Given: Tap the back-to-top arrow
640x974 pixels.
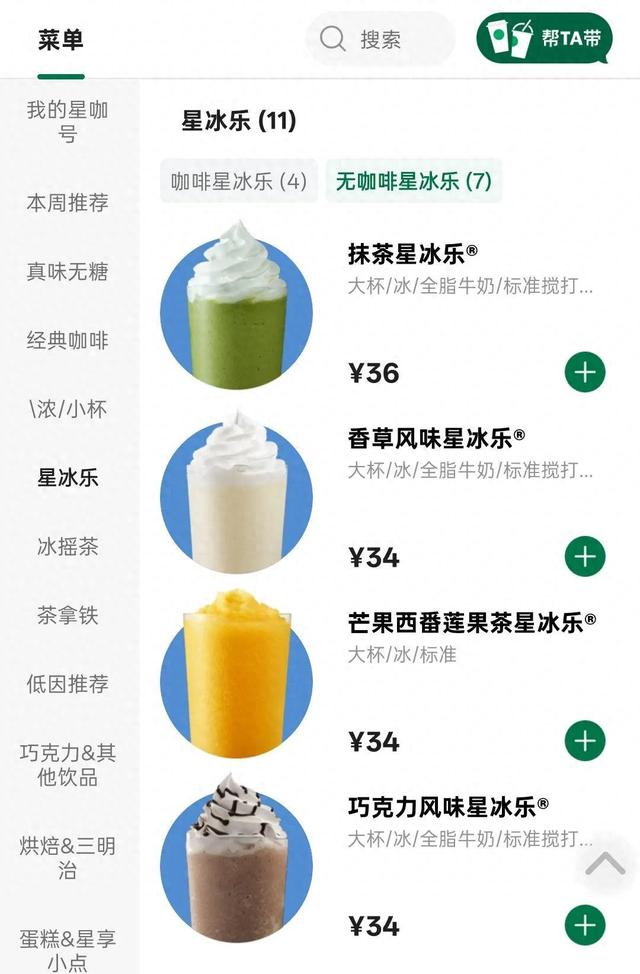Looking at the screenshot, I should pos(605,863).
